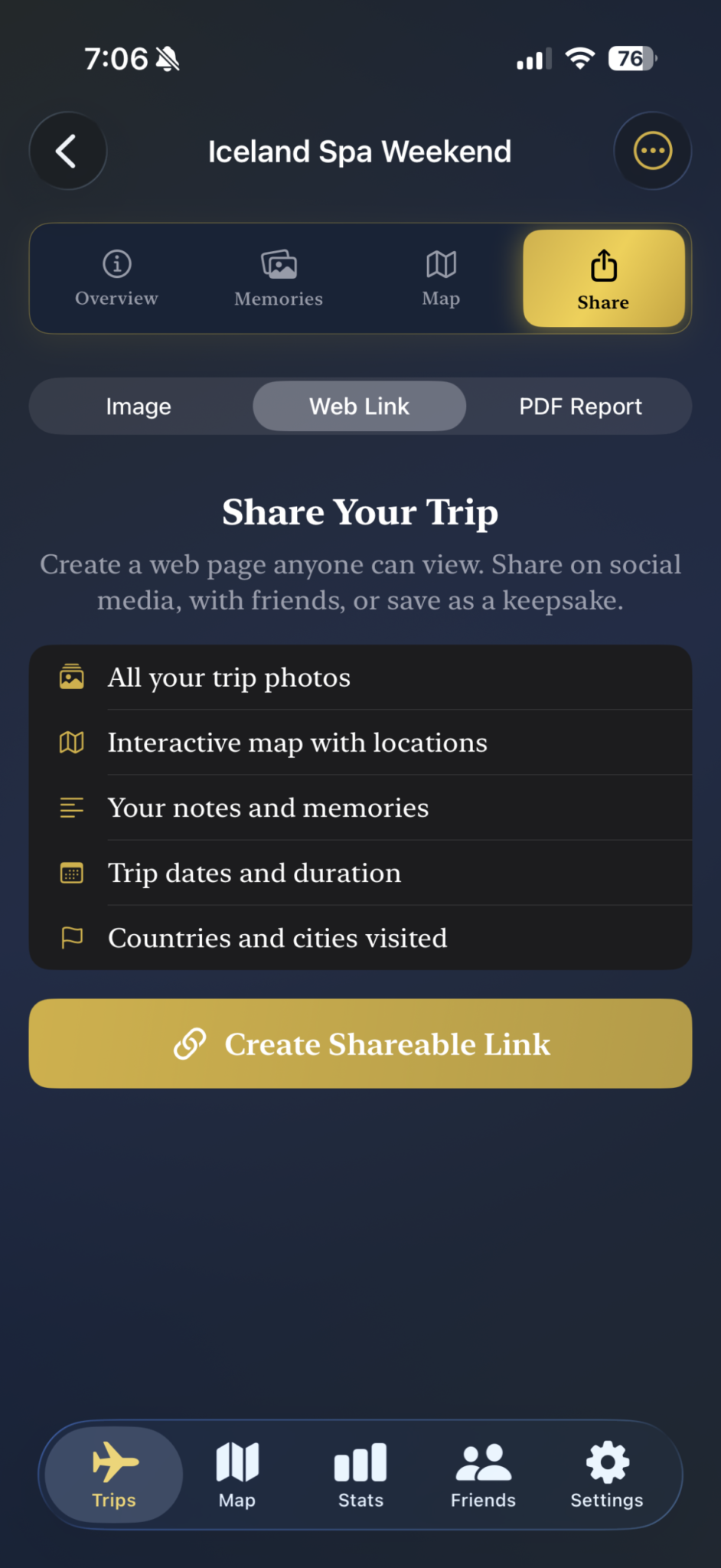View the trip Map tab

[x=441, y=279]
